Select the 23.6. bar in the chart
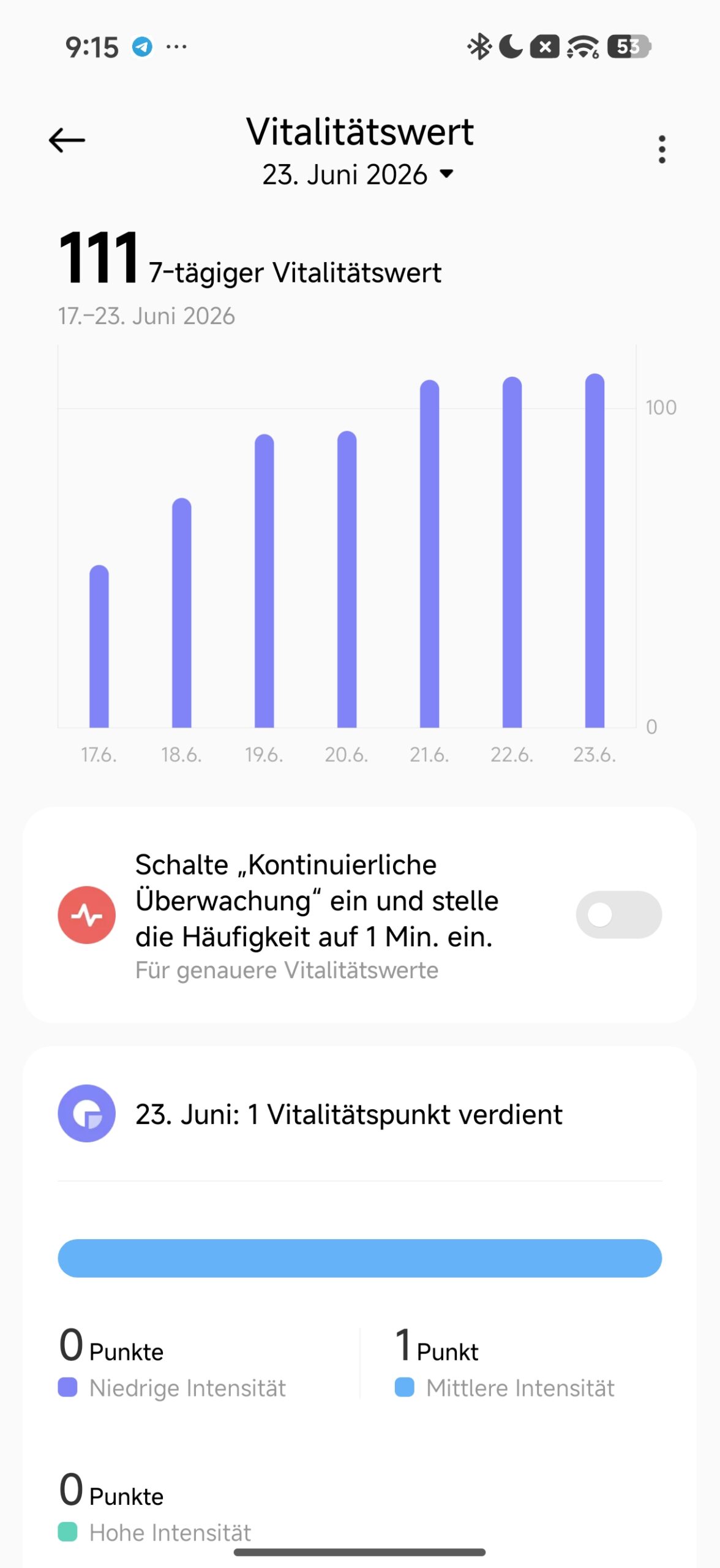The height and width of the screenshot is (1568, 720). [595, 551]
